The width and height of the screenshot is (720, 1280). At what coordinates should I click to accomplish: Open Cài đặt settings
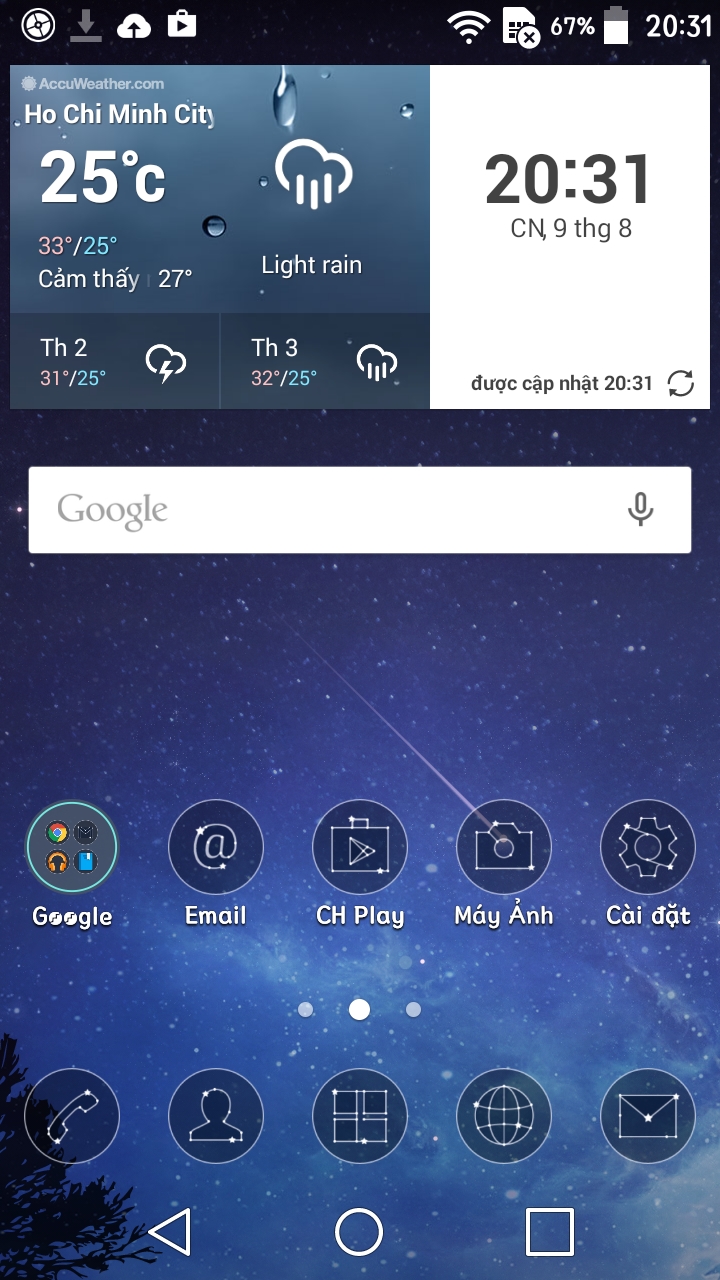[648, 848]
